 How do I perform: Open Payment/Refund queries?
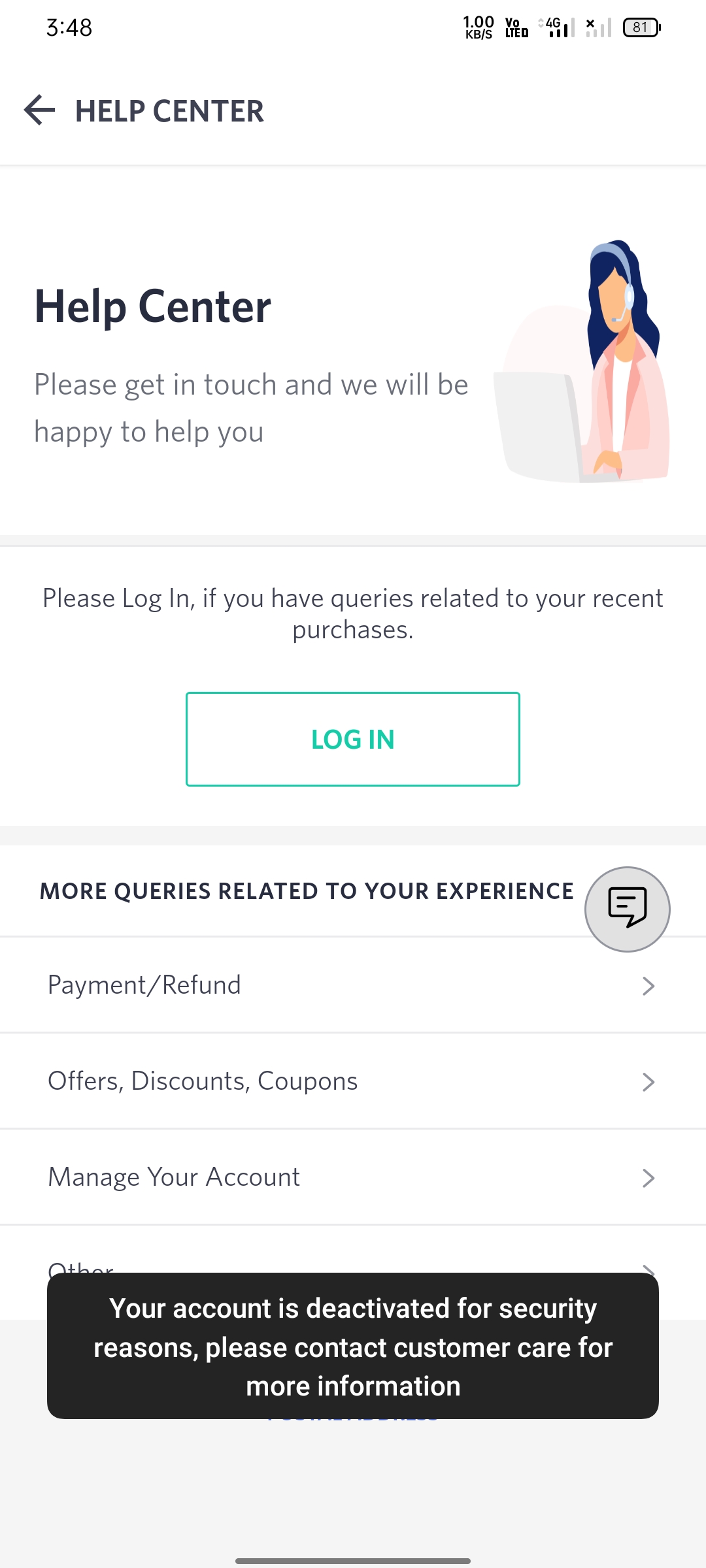pyautogui.click(x=353, y=985)
